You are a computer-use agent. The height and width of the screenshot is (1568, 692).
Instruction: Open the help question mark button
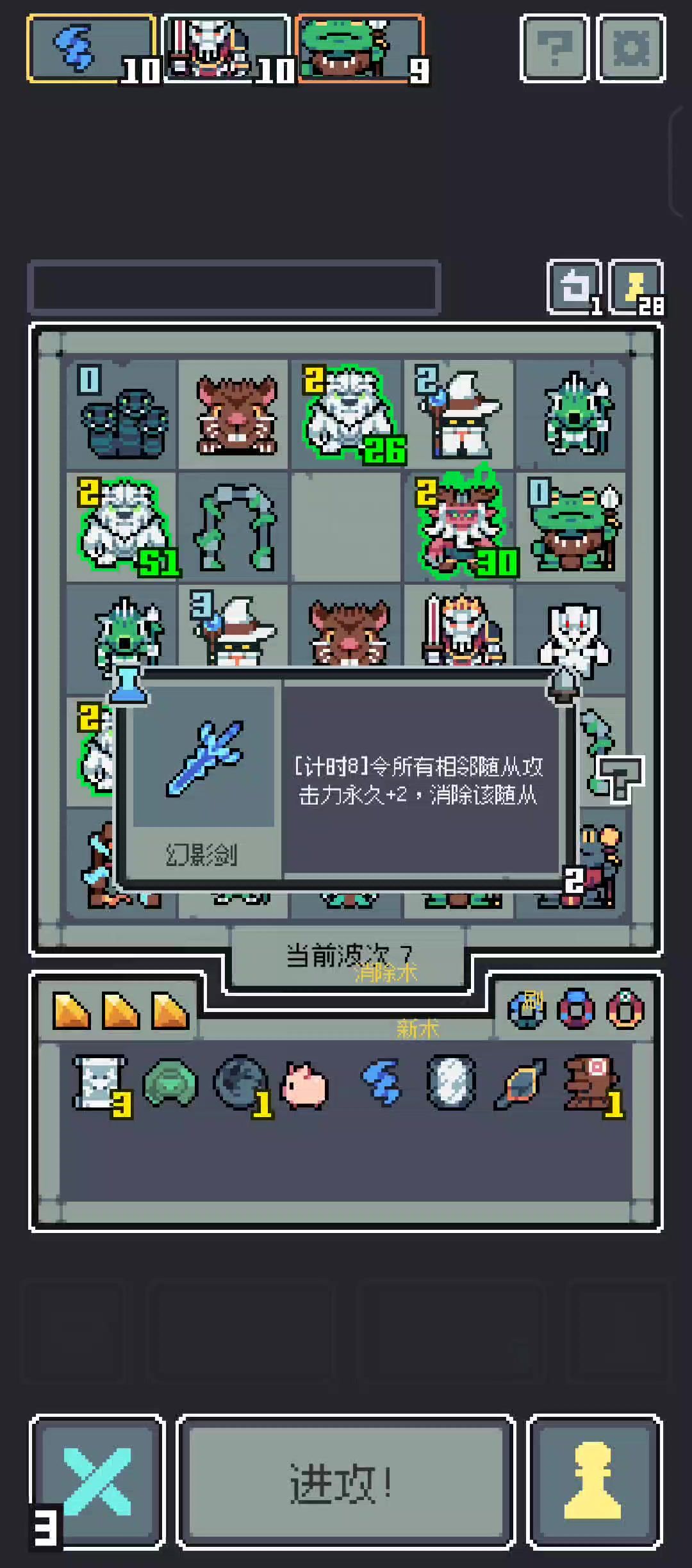point(554,49)
